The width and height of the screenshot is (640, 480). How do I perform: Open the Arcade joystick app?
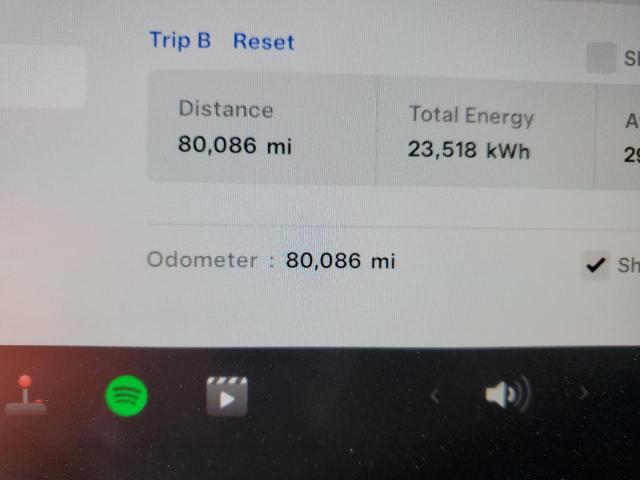[25, 395]
